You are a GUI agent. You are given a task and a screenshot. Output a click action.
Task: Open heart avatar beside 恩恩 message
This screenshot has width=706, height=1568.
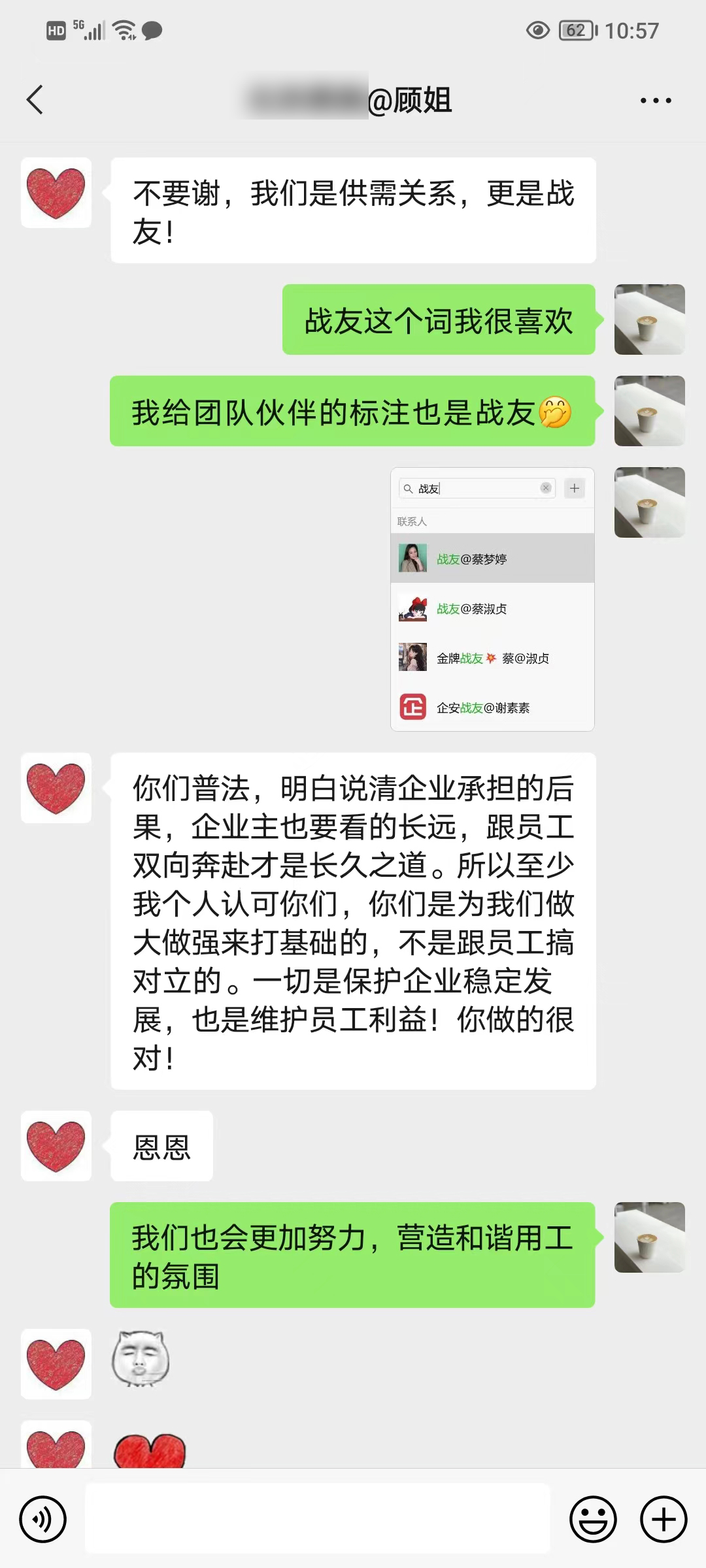(56, 1145)
